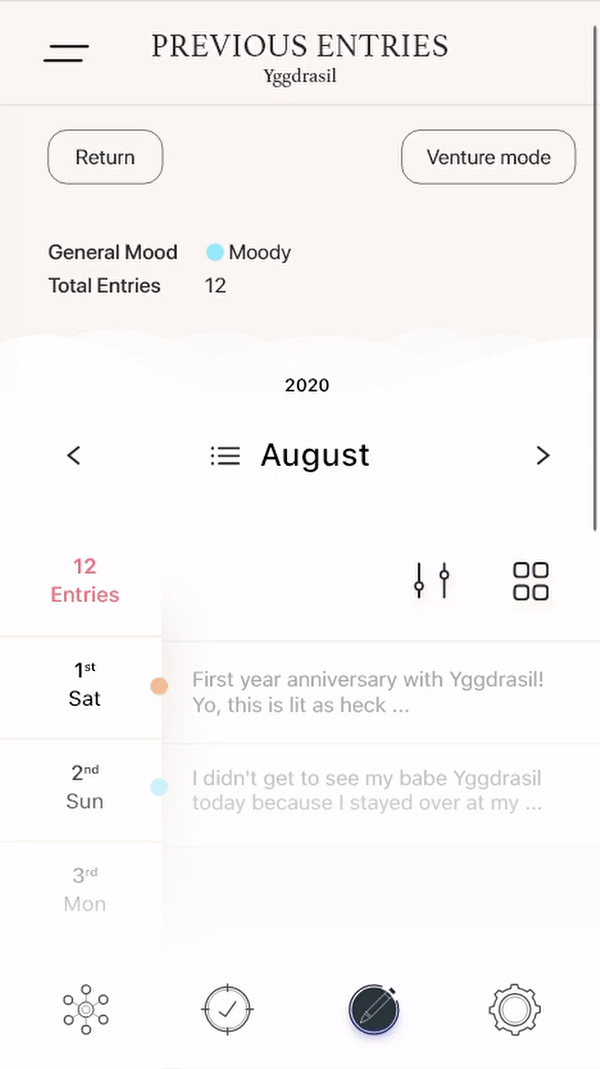Viewport: 600px width, 1069px height.
Task: Open the first year anniversary entry
Action: click(368, 692)
